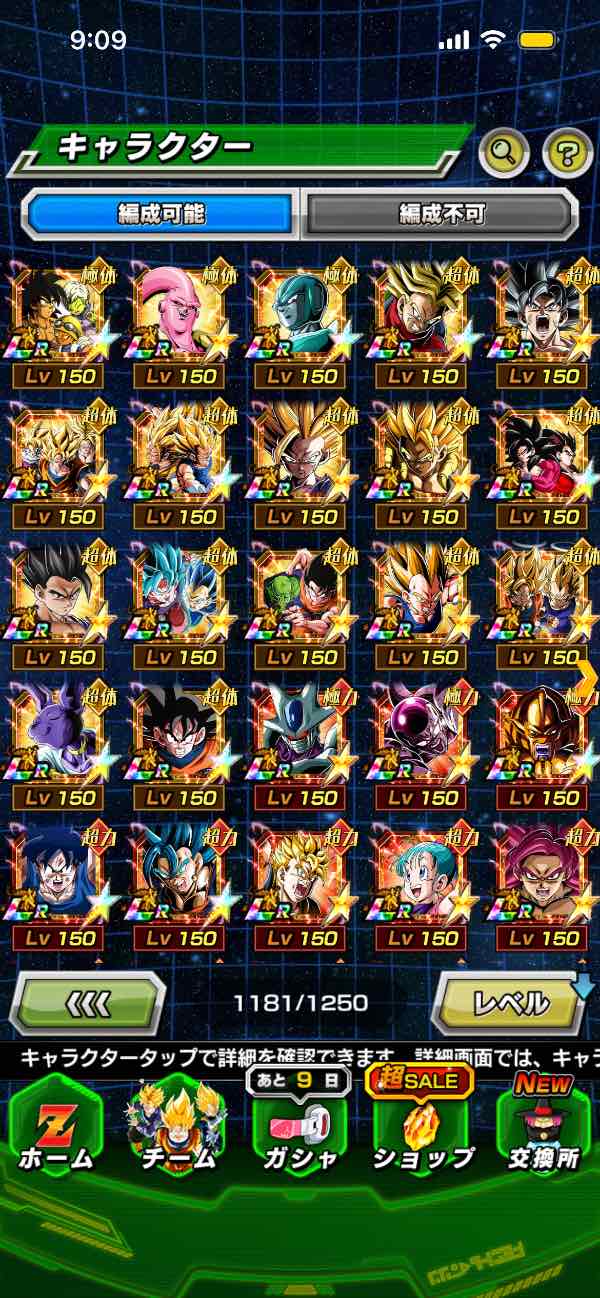The height and width of the screenshot is (1298, 600).
Task: Open the character search magnifier
Action: 504,152
